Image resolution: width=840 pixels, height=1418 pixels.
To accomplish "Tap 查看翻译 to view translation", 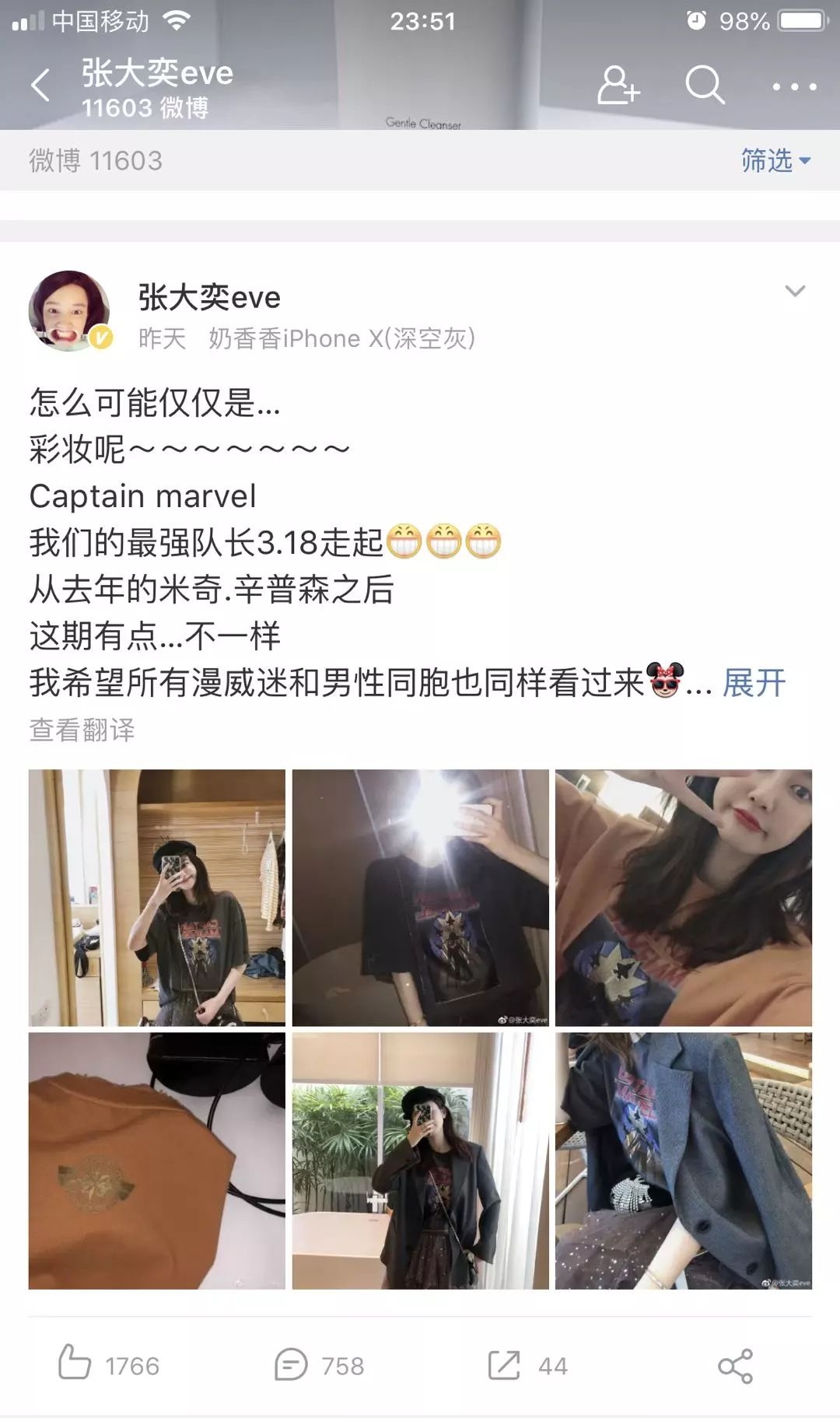I will pyautogui.click(x=82, y=730).
